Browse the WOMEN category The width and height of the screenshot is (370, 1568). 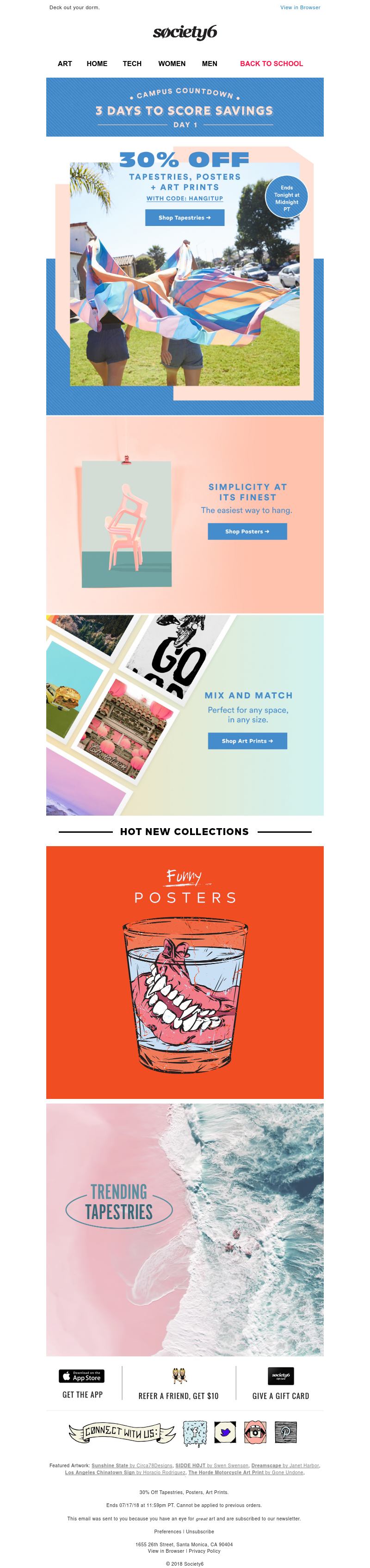(x=172, y=63)
